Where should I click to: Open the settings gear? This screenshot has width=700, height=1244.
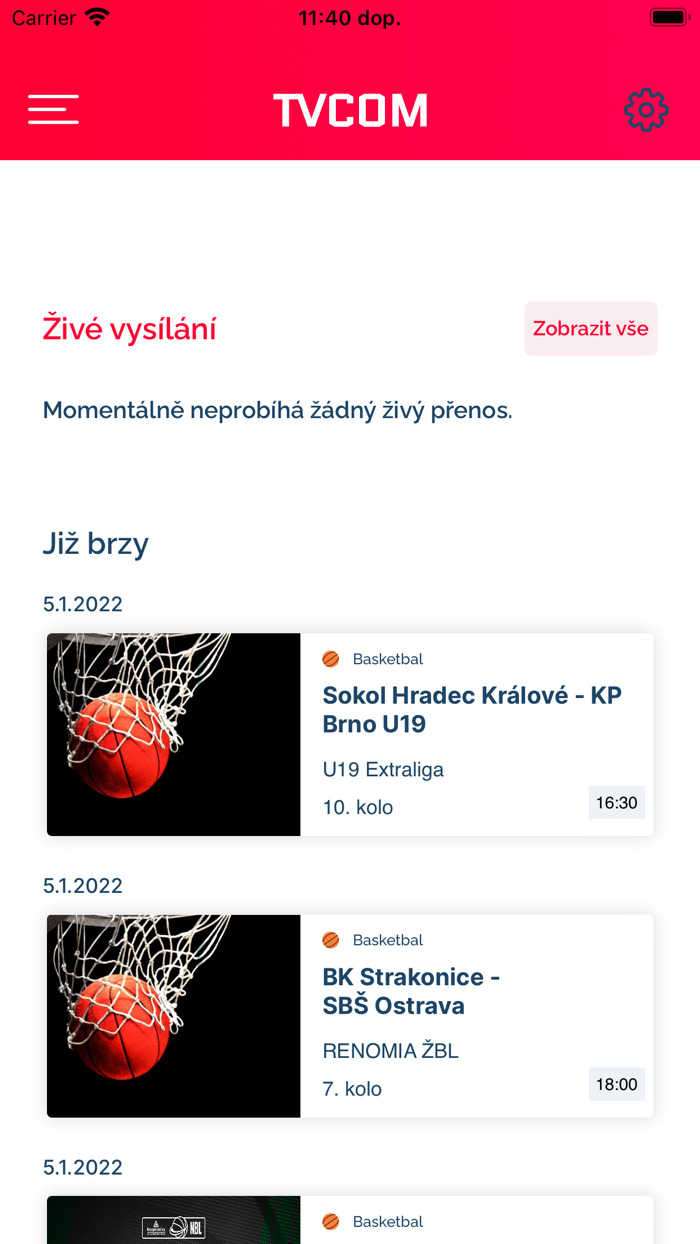click(x=646, y=110)
